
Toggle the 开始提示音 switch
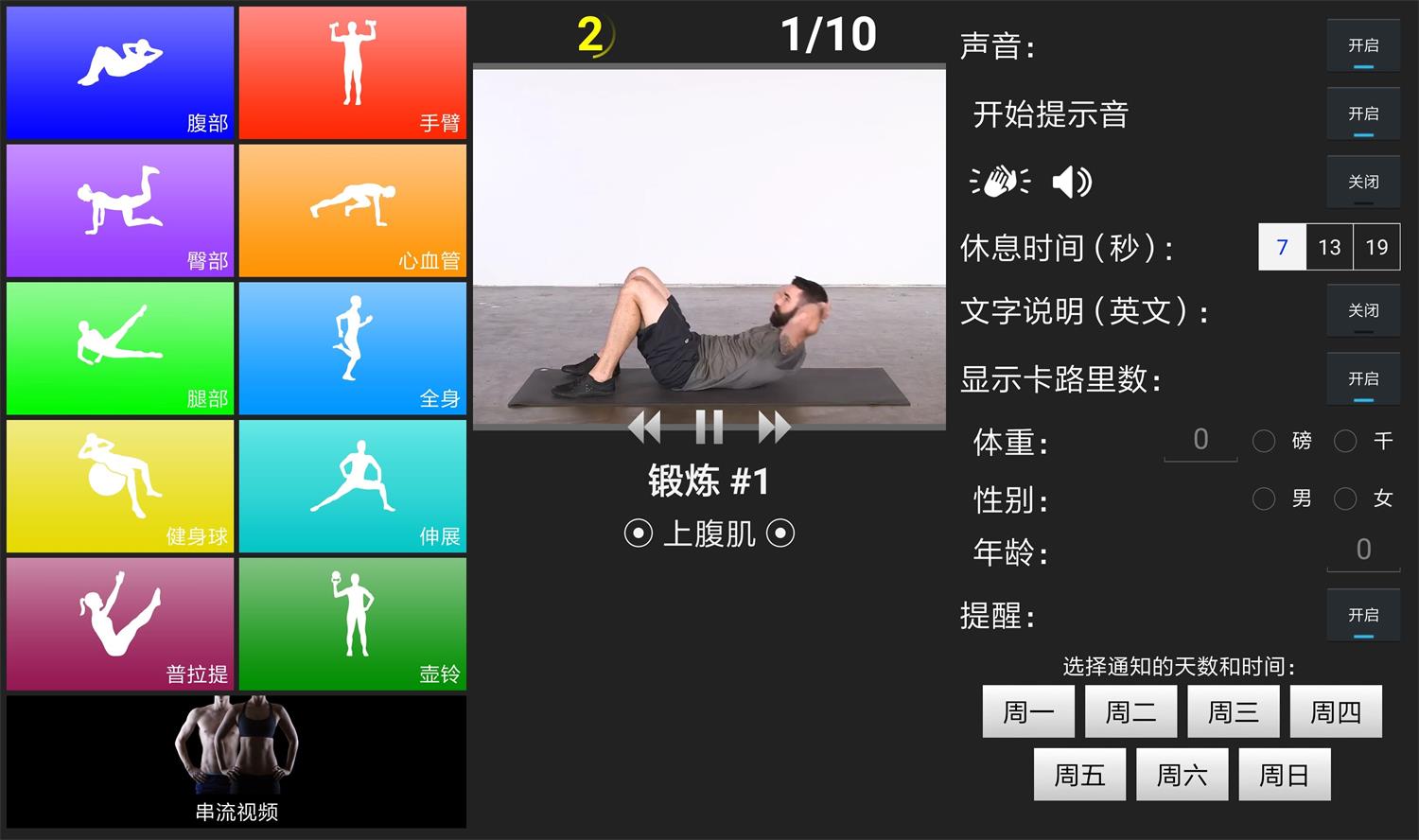(x=1362, y=114)
